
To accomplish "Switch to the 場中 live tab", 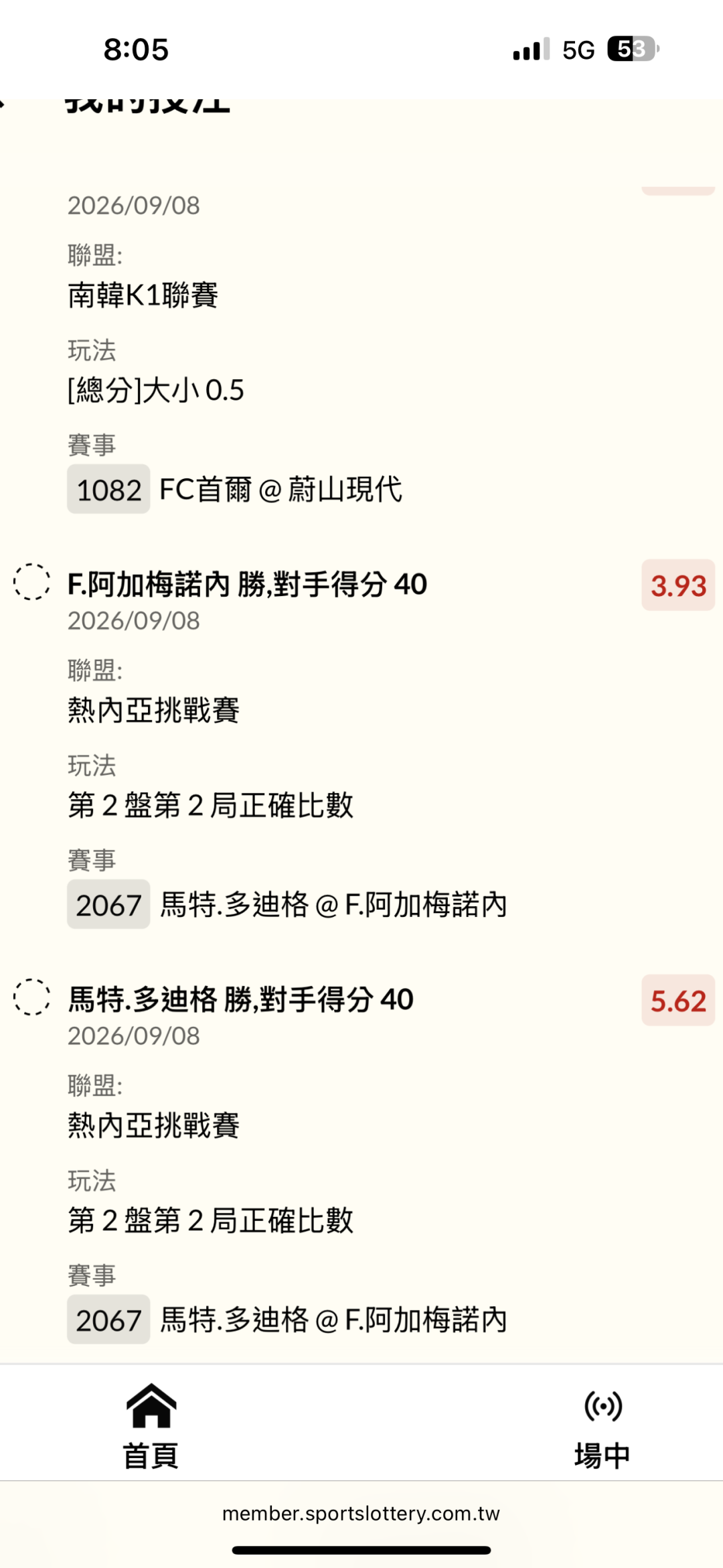I will [602, 1426].
